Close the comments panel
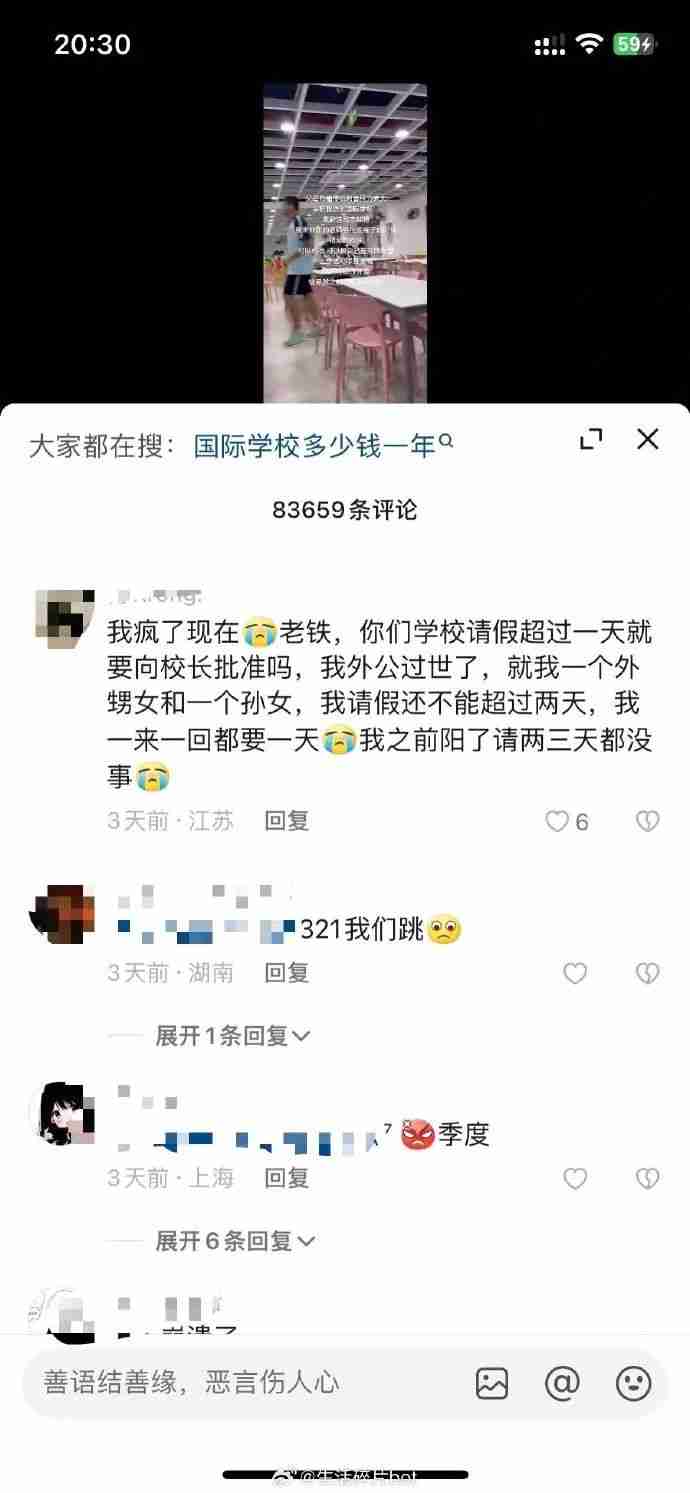 click(x=648, y=439)
